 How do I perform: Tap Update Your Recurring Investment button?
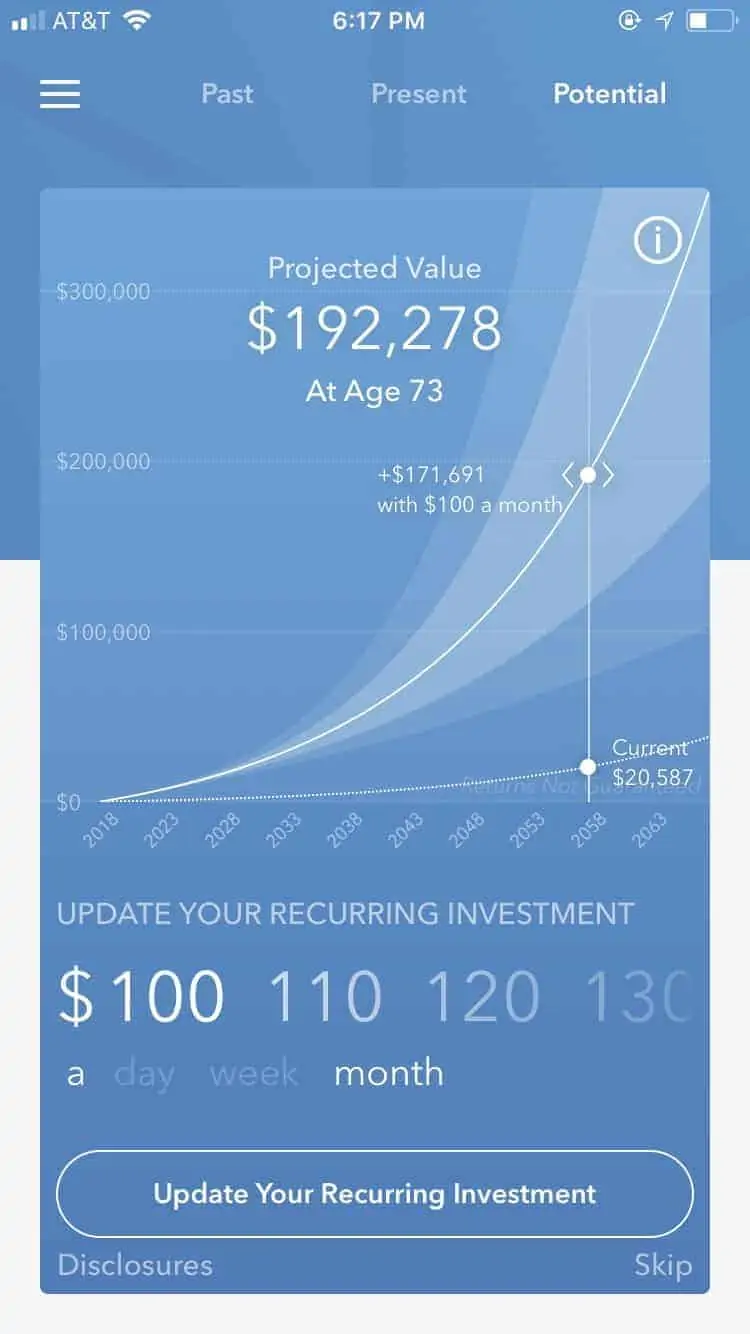(375, 1194)
